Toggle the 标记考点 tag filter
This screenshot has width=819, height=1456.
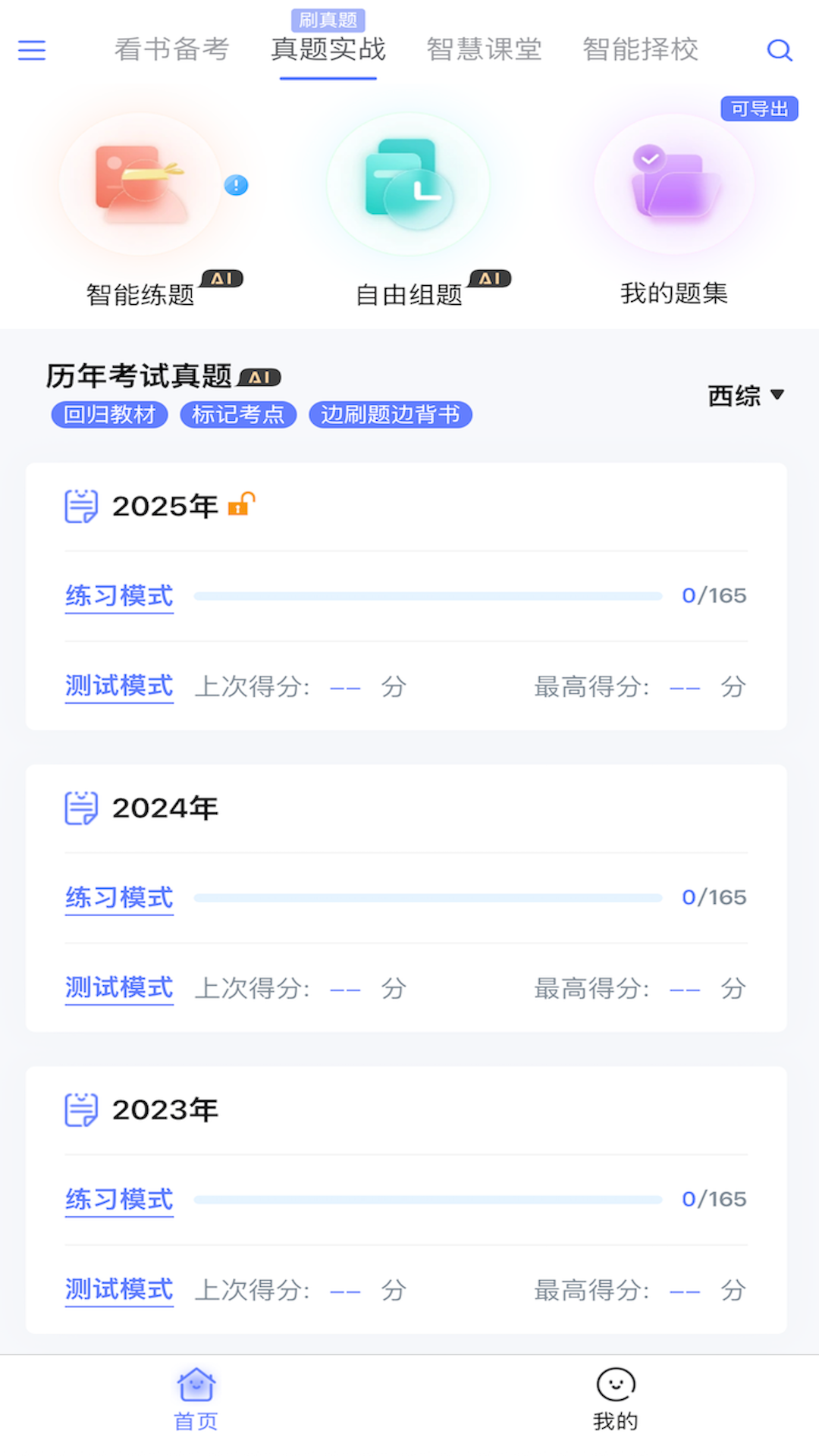237,415
